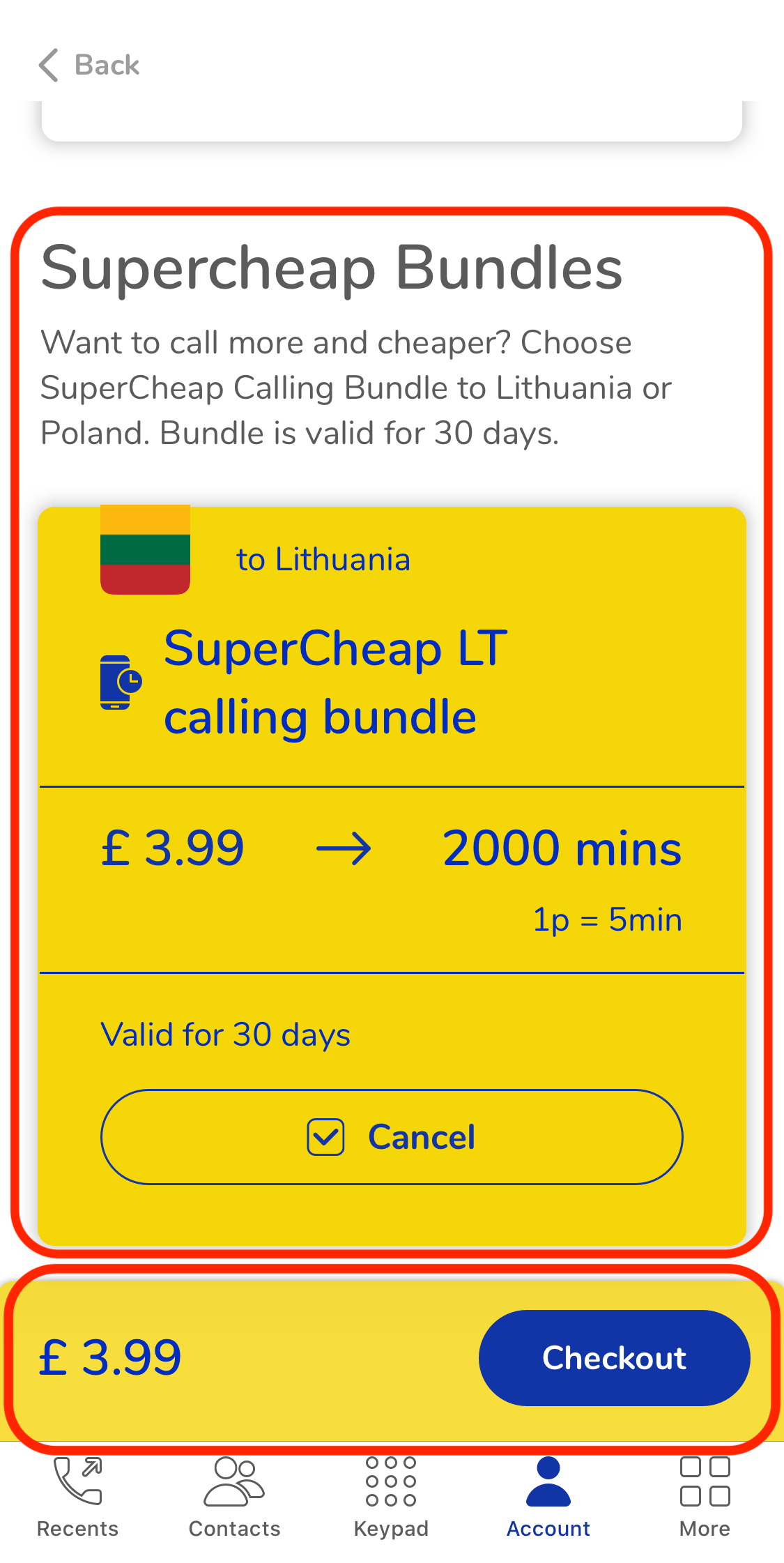Proceed to Checkout for £3.99
This screenshot has height=1563, width=784.
614,1357
